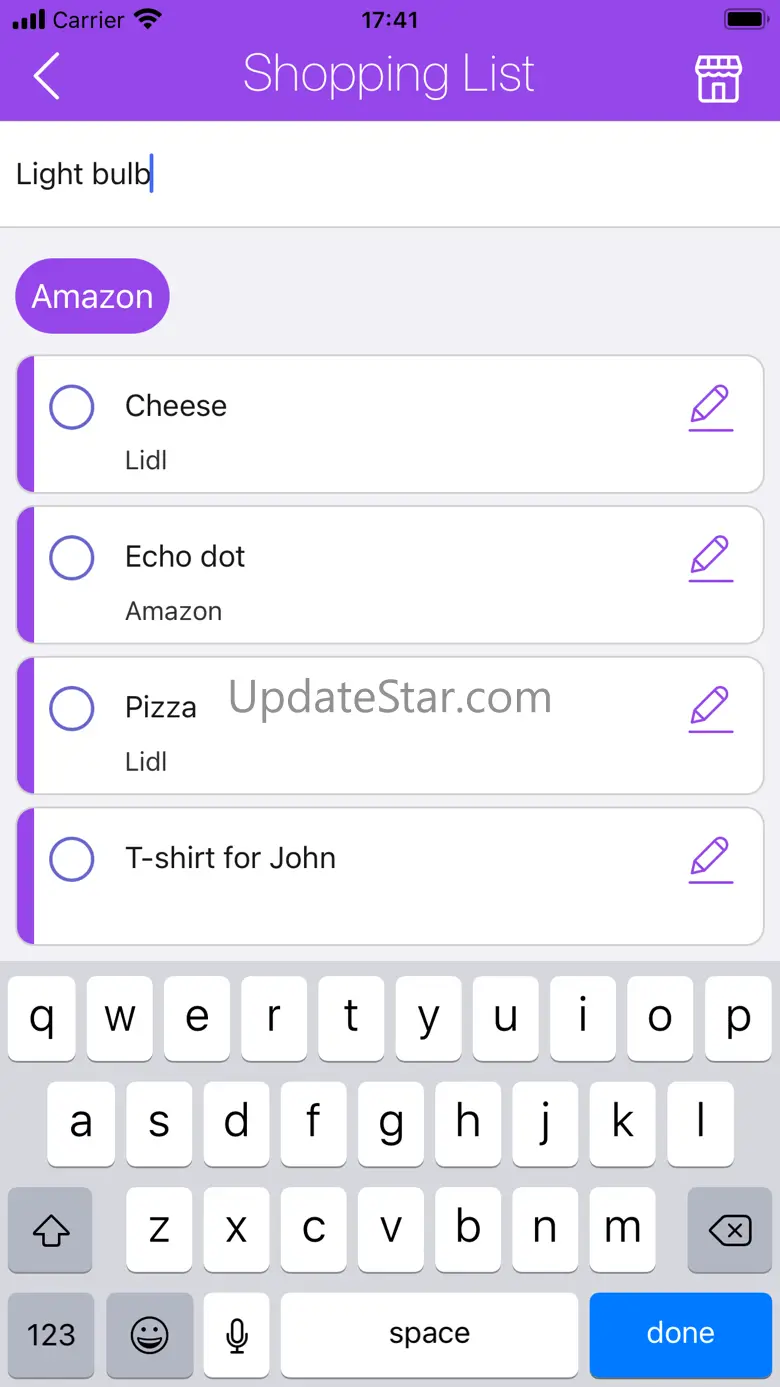Open the pencil icon for Pizza
This screenshot has height=1387, width=780.
[x=711, y=709]
